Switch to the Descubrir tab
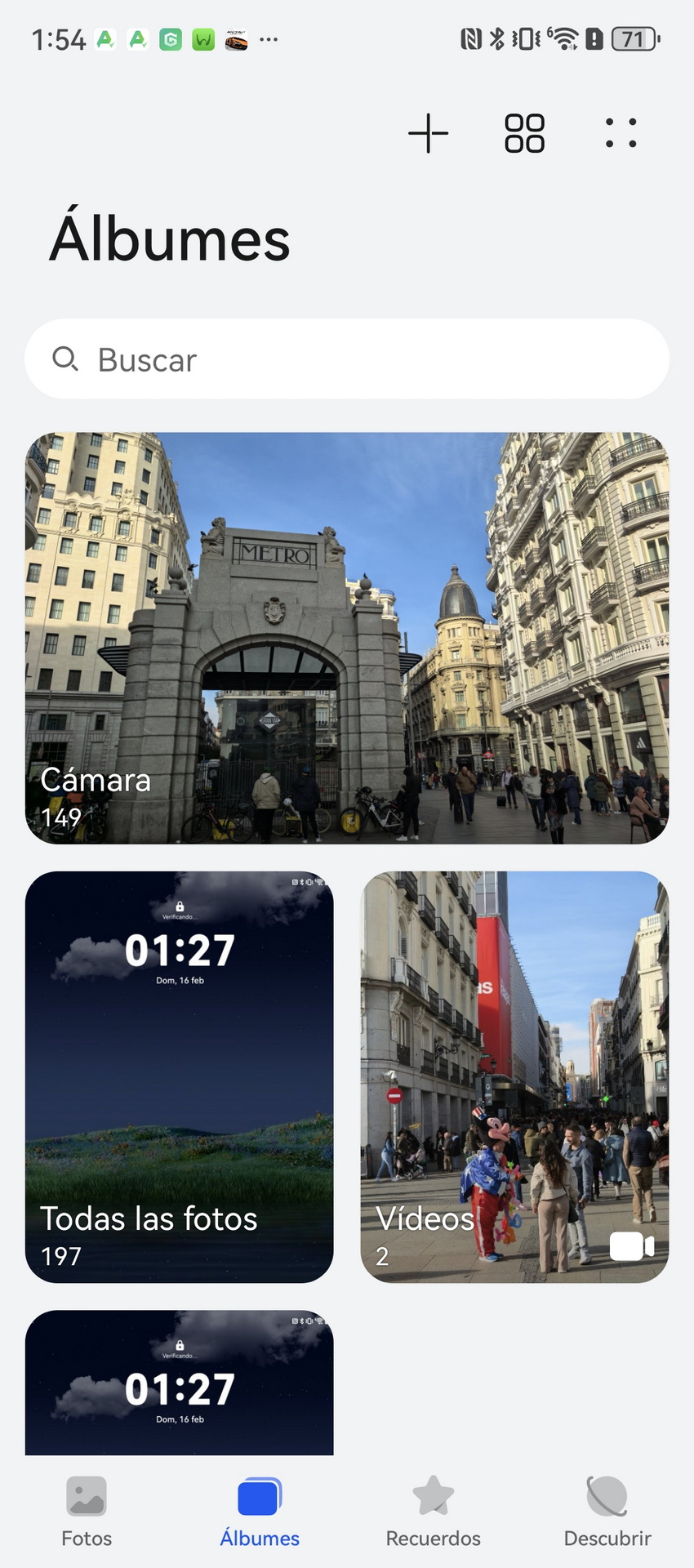Image resolution: width=694 pixels, height=1568 pixels. point(607,1512)
